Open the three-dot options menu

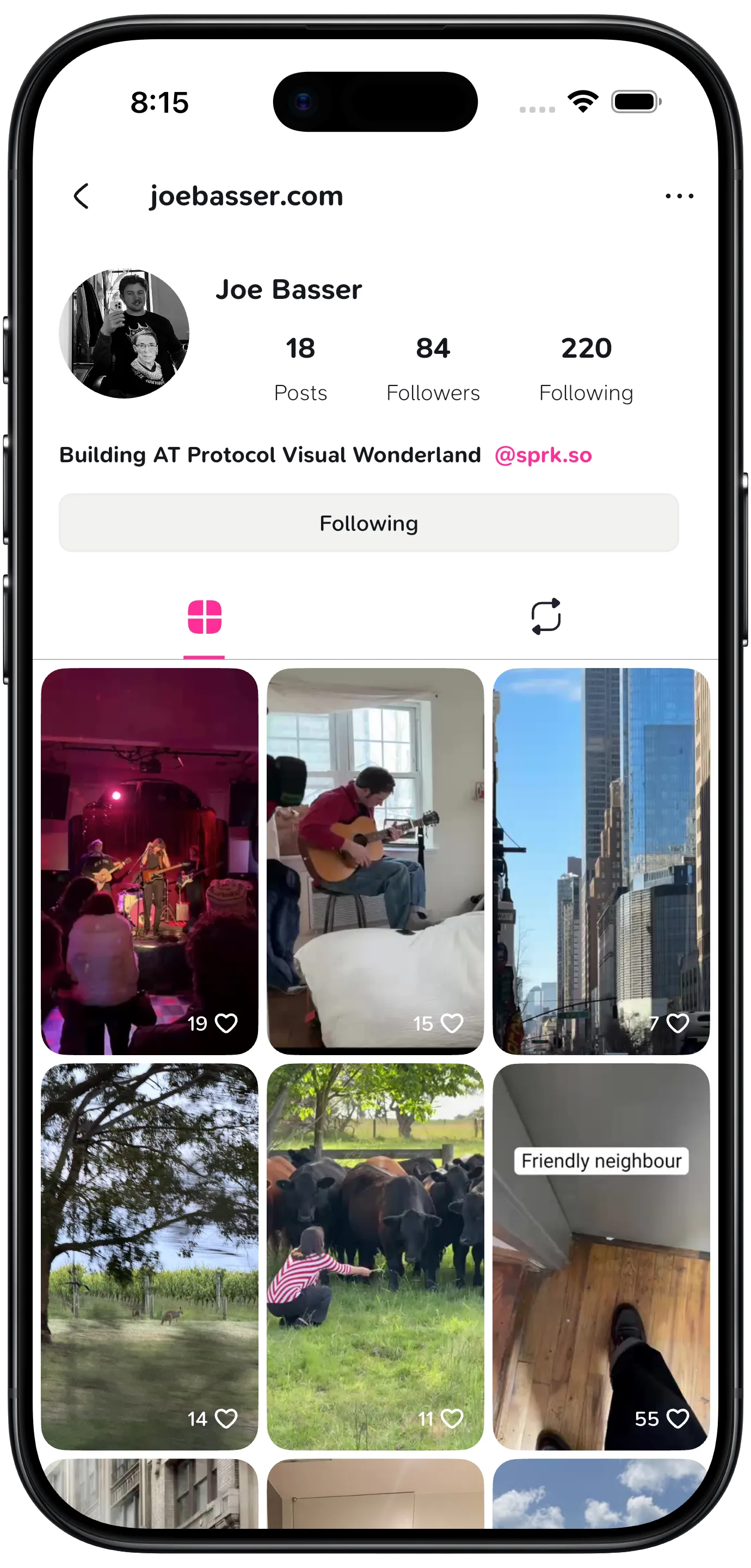point(680,195)
